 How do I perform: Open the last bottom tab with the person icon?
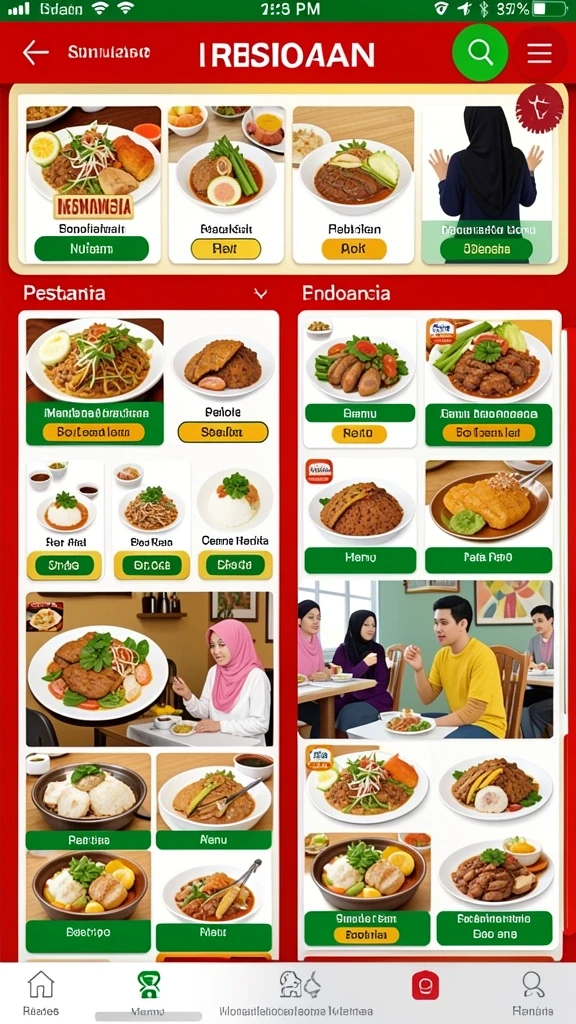tap(533, 992)
